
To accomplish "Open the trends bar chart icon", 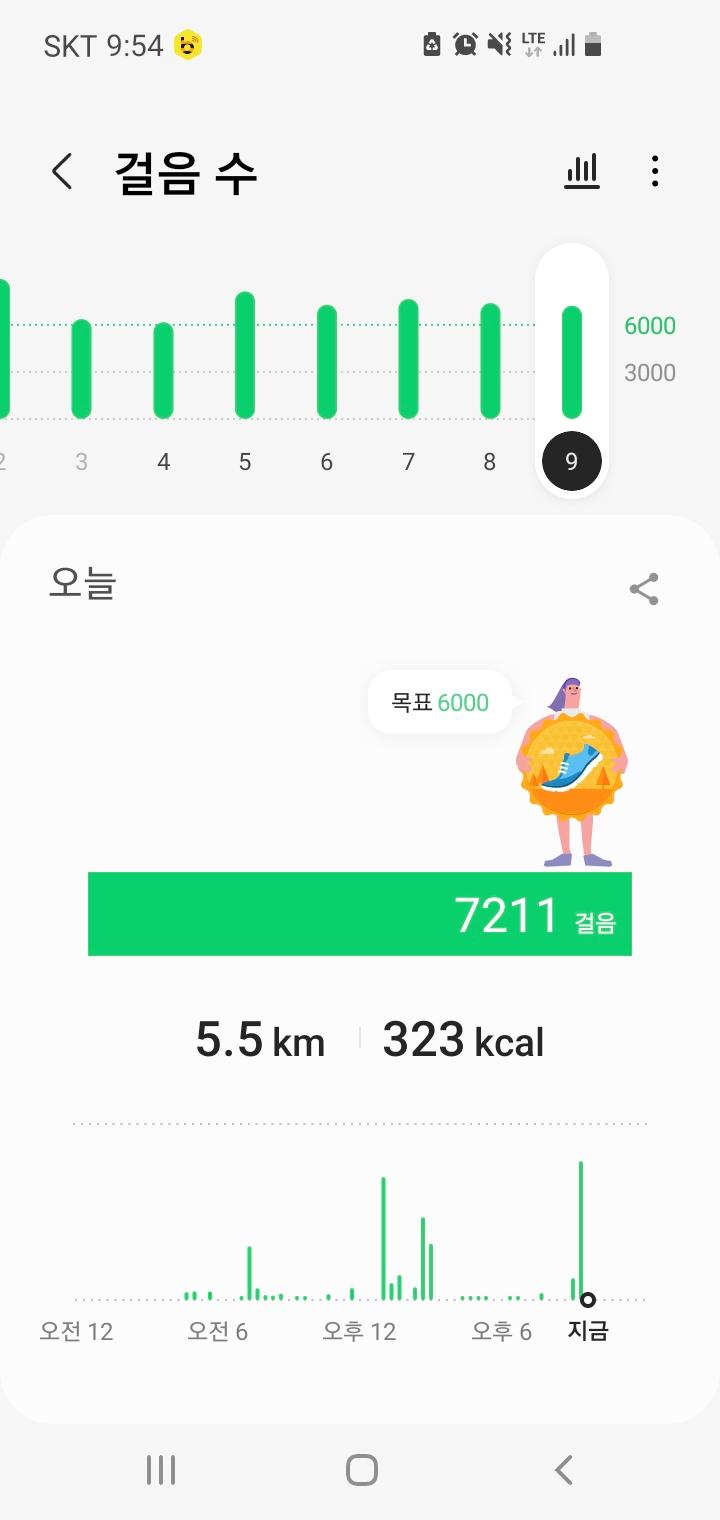I will tap(581, 172).
